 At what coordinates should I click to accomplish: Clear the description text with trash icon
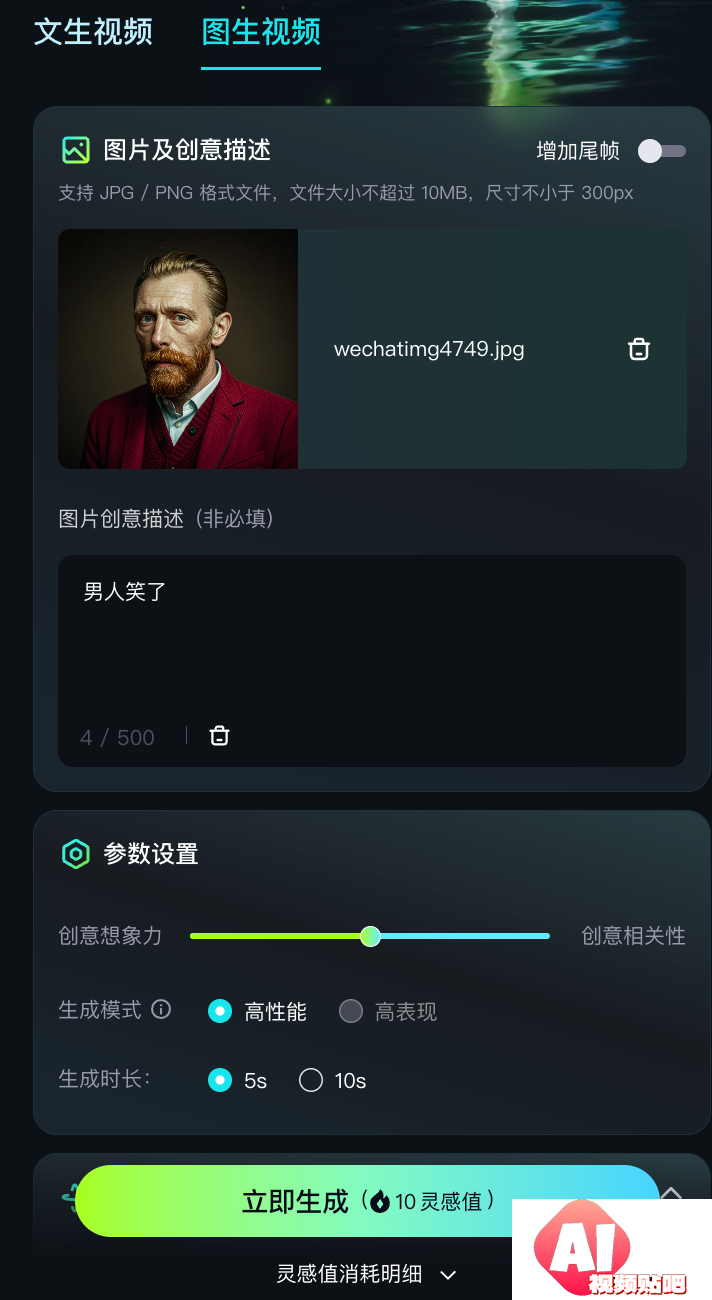click(x=219, y=736)
